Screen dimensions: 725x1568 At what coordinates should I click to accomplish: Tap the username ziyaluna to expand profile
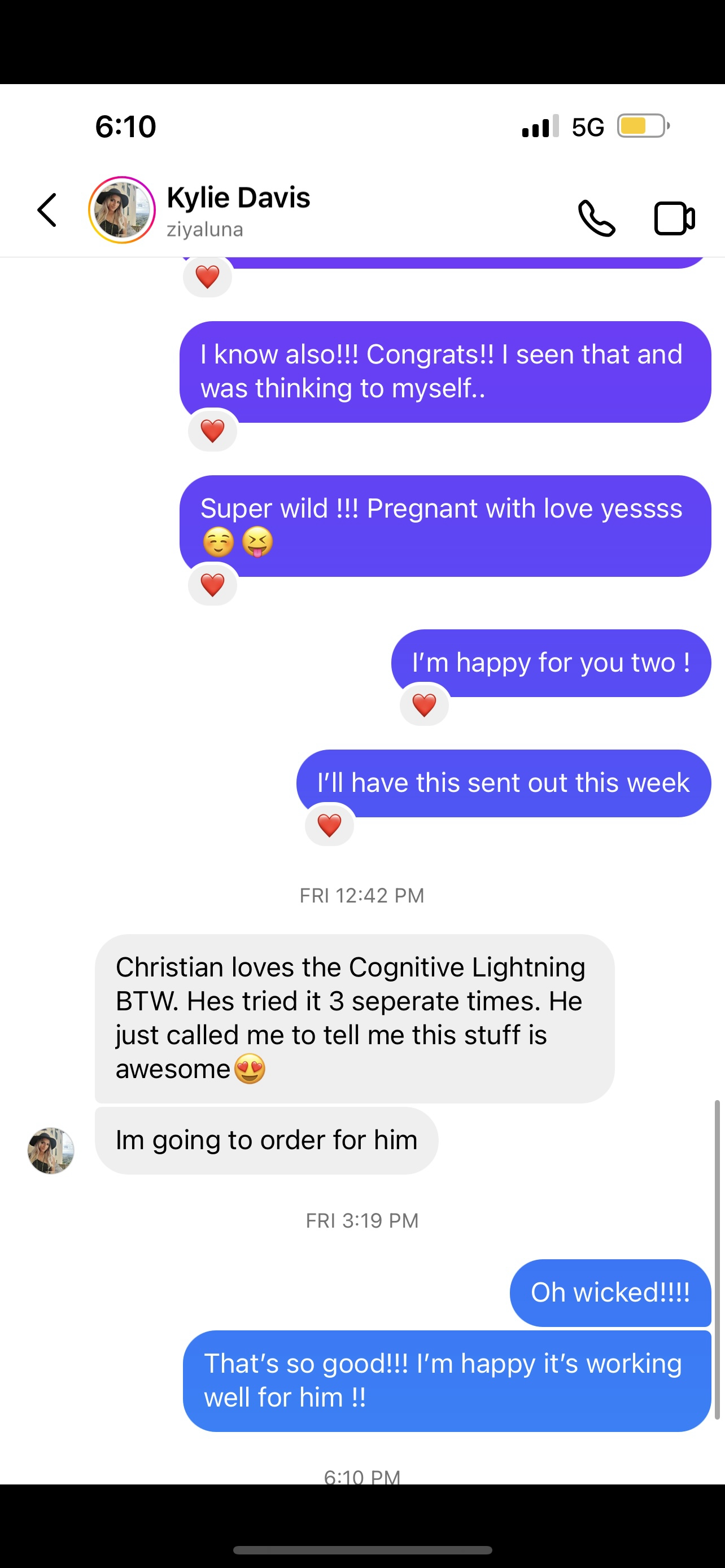point(205,230)
